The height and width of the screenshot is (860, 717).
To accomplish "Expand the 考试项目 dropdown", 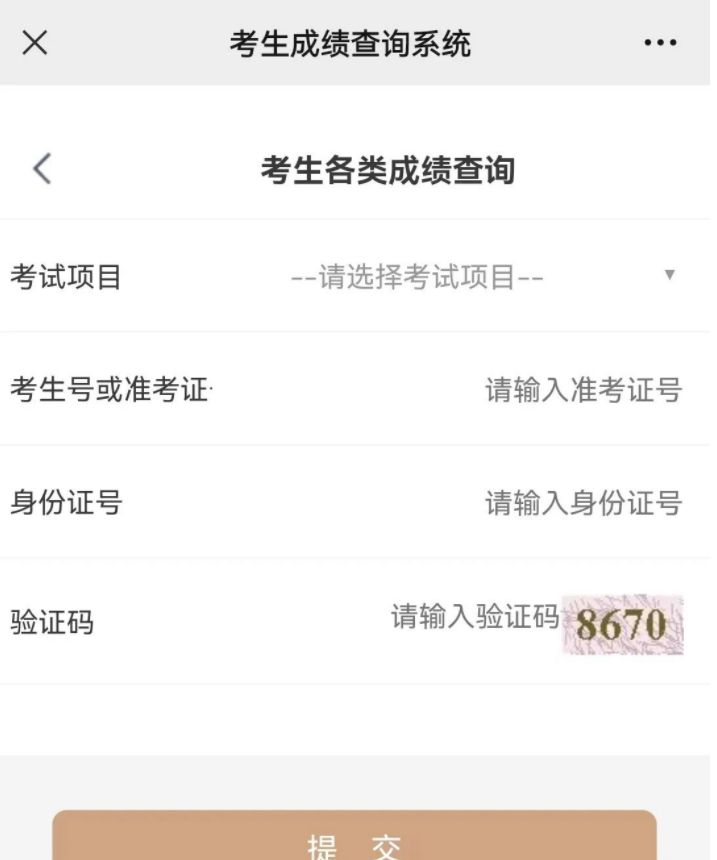I will [480, 276].
